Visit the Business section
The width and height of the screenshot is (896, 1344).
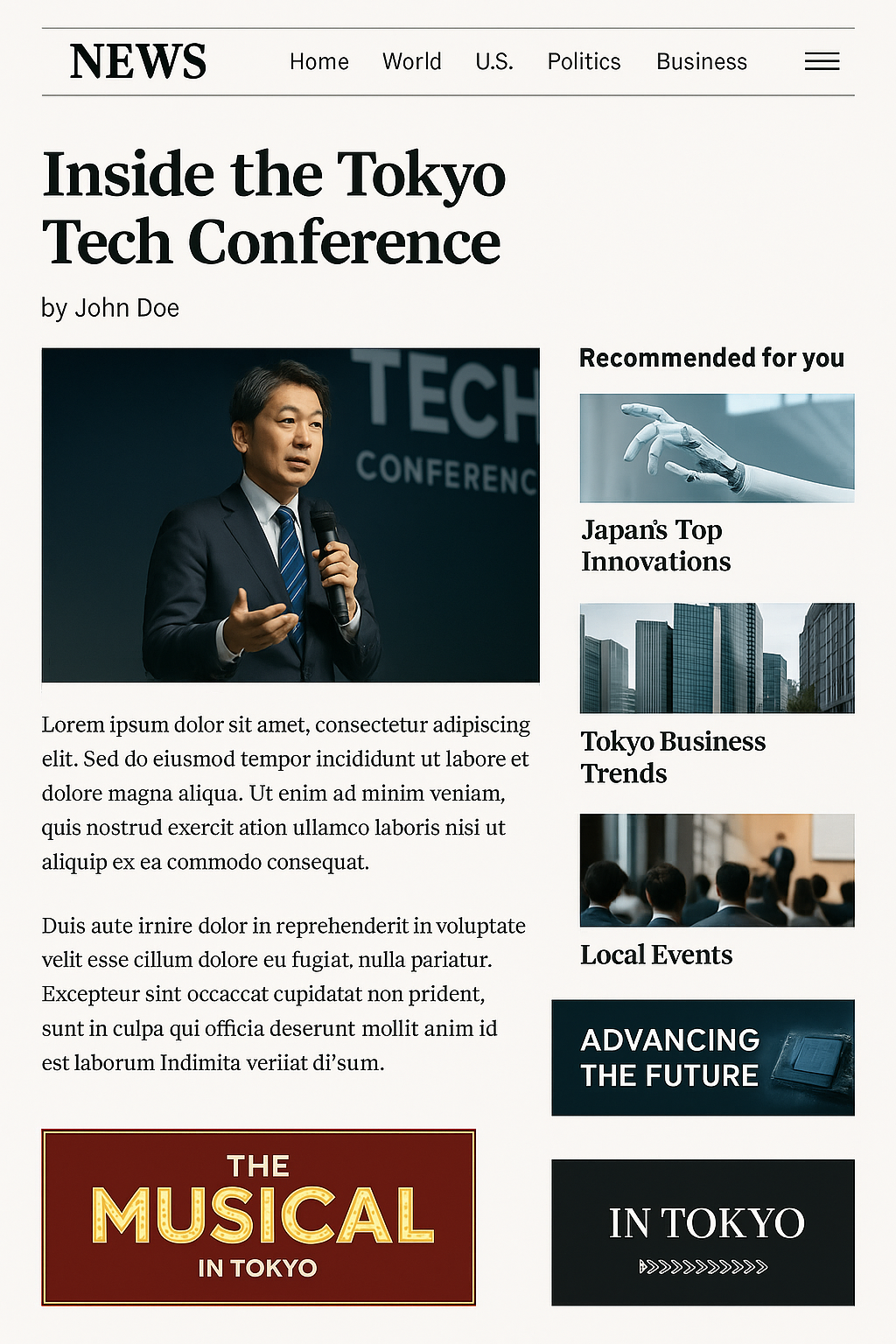click(x=702, y=62)
